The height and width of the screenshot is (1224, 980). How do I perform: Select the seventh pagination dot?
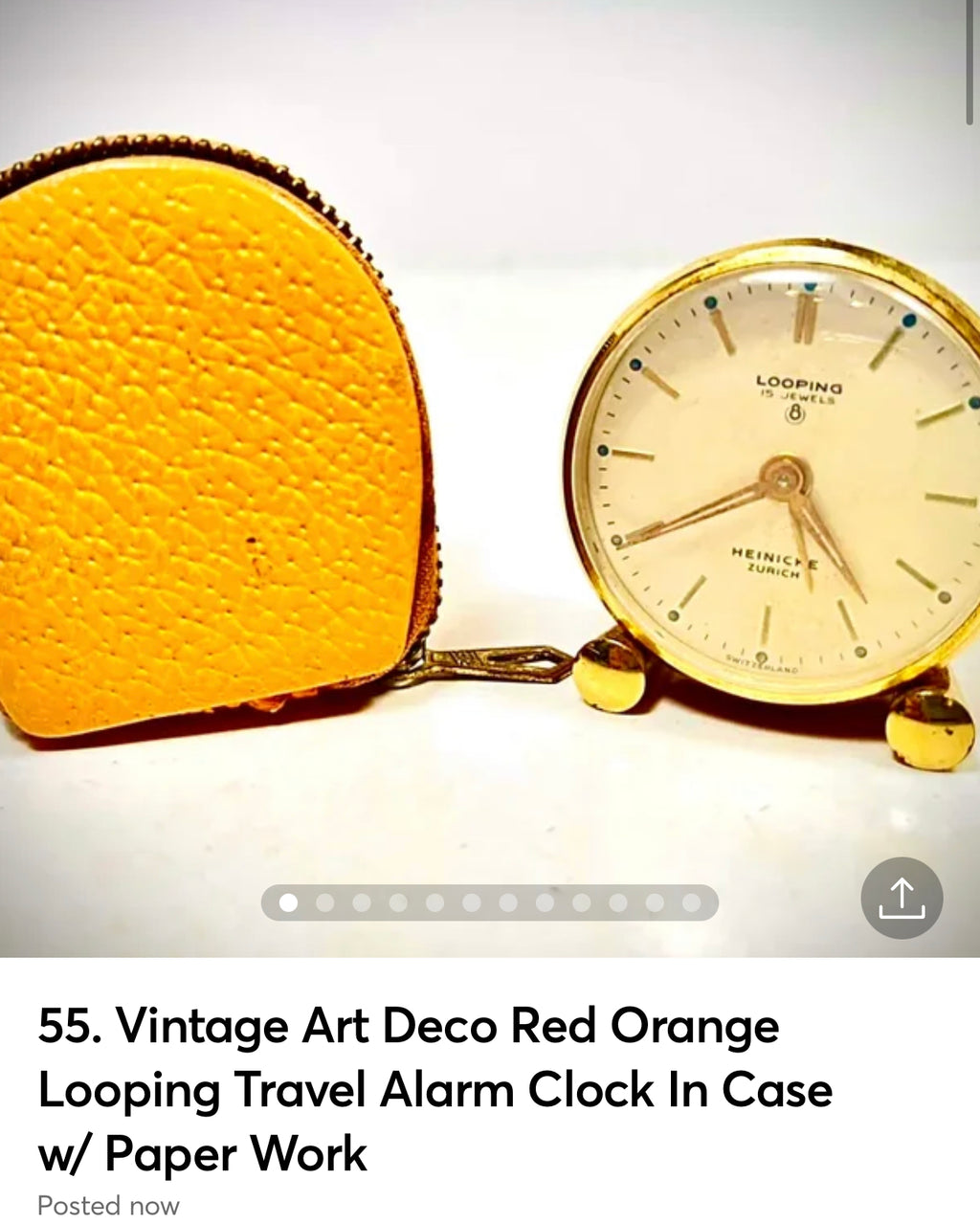[x=506, y=901]
